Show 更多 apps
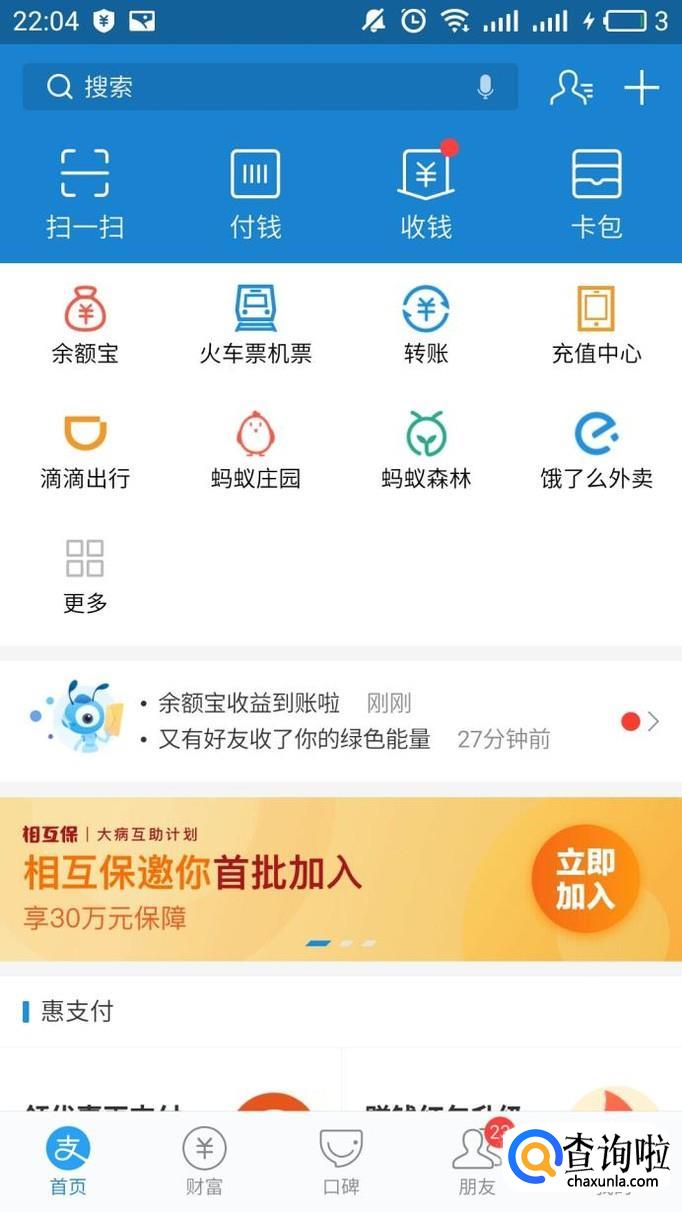The height and width of the screenshot is (1212, 682). (x=85, y=575)
